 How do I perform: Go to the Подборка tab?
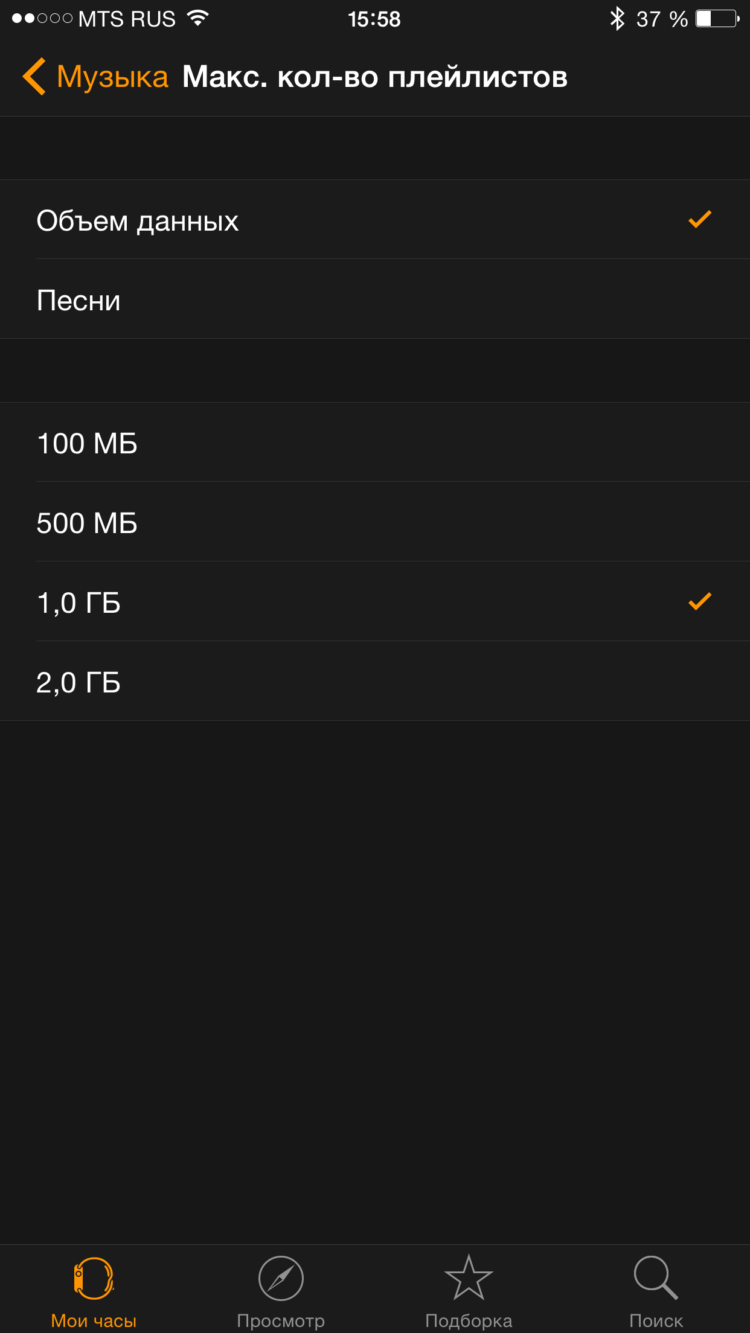point(468,1290)
